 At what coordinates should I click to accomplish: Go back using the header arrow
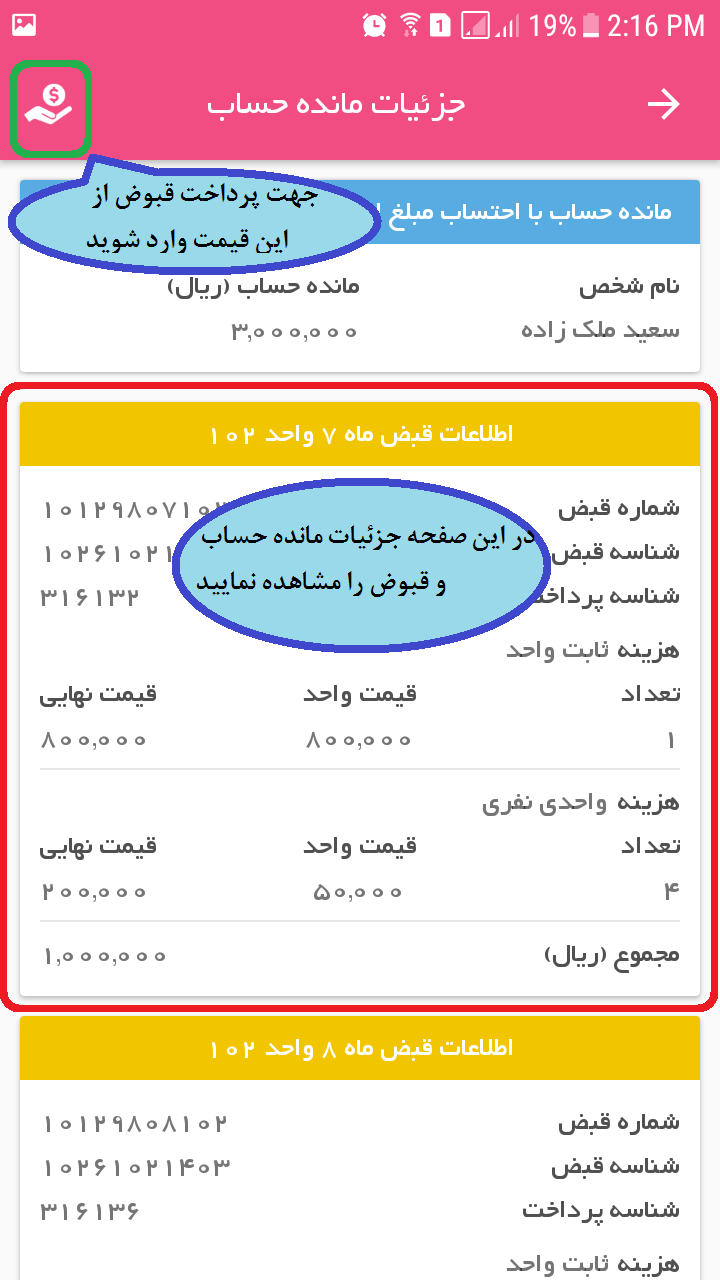[x=663, y=104]
